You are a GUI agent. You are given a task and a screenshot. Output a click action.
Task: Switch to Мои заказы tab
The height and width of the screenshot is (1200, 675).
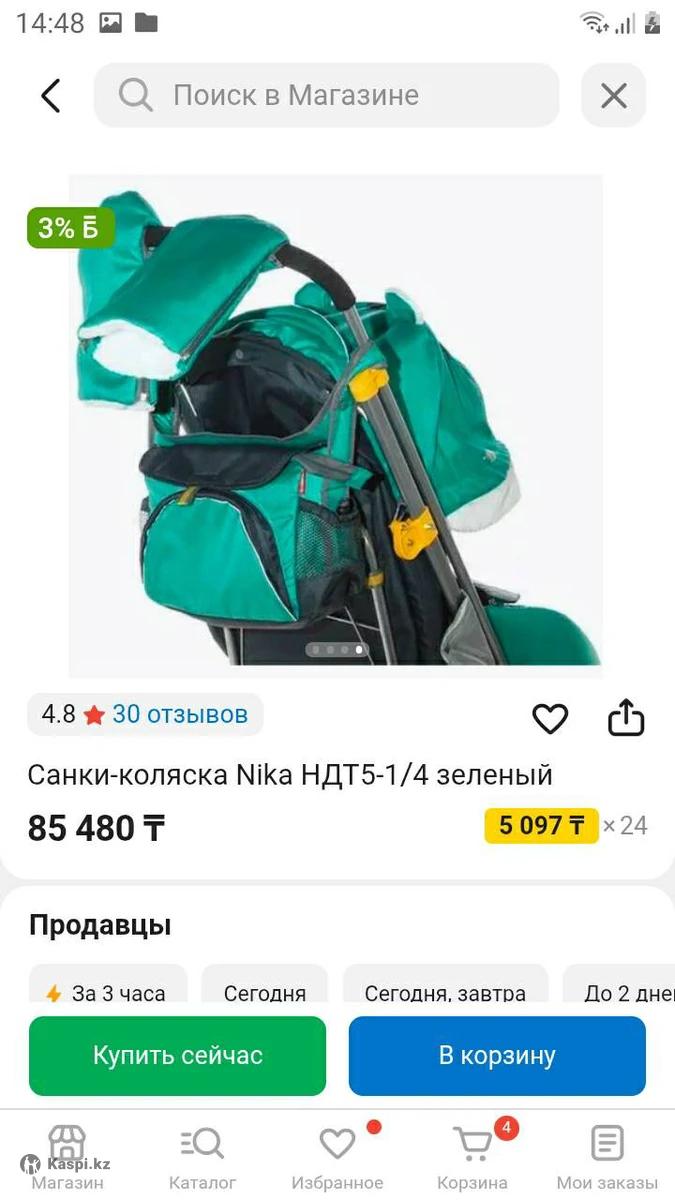point(607,1156)
